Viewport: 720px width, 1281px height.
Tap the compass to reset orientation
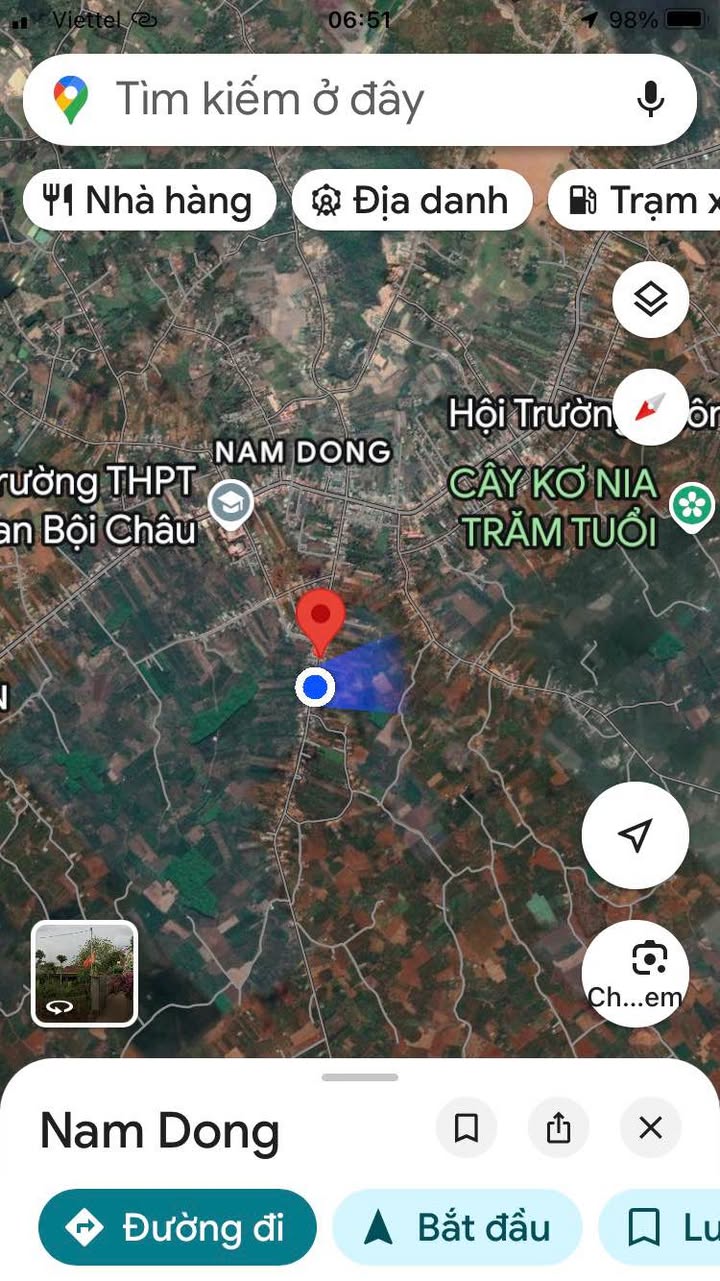[650, 407]
